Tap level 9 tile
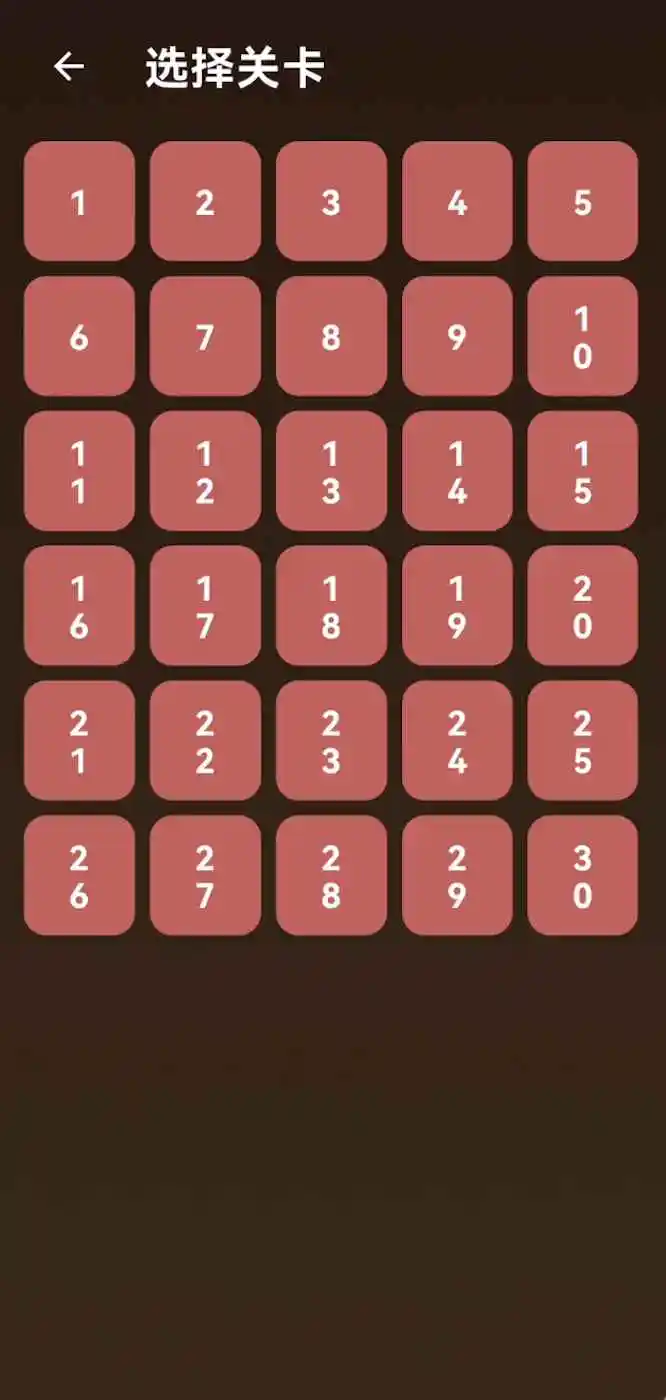The image size is (666, 1400). 457,337
